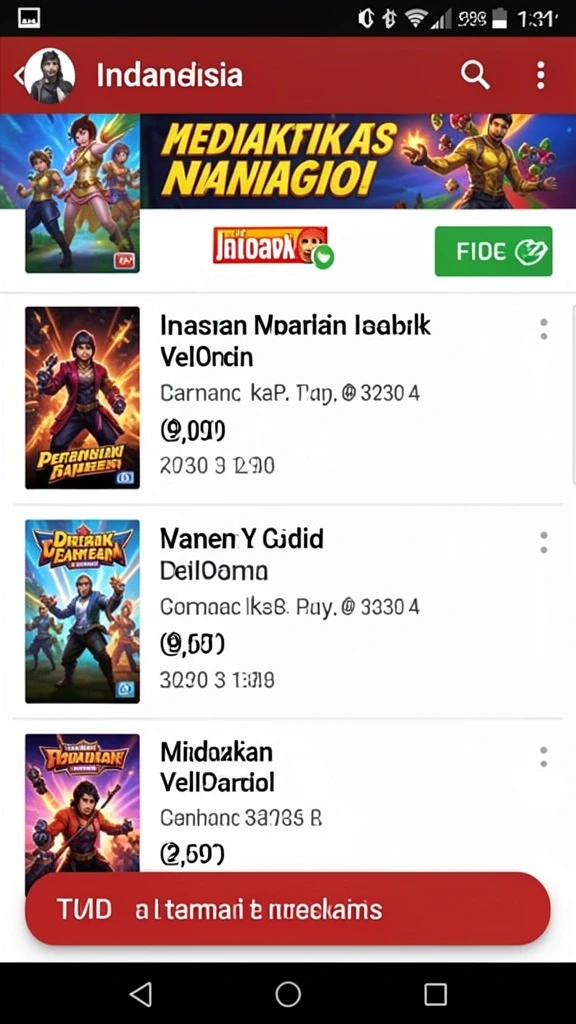
Task: Open the app bar overflow menu
Action: (x=540, y=76)
